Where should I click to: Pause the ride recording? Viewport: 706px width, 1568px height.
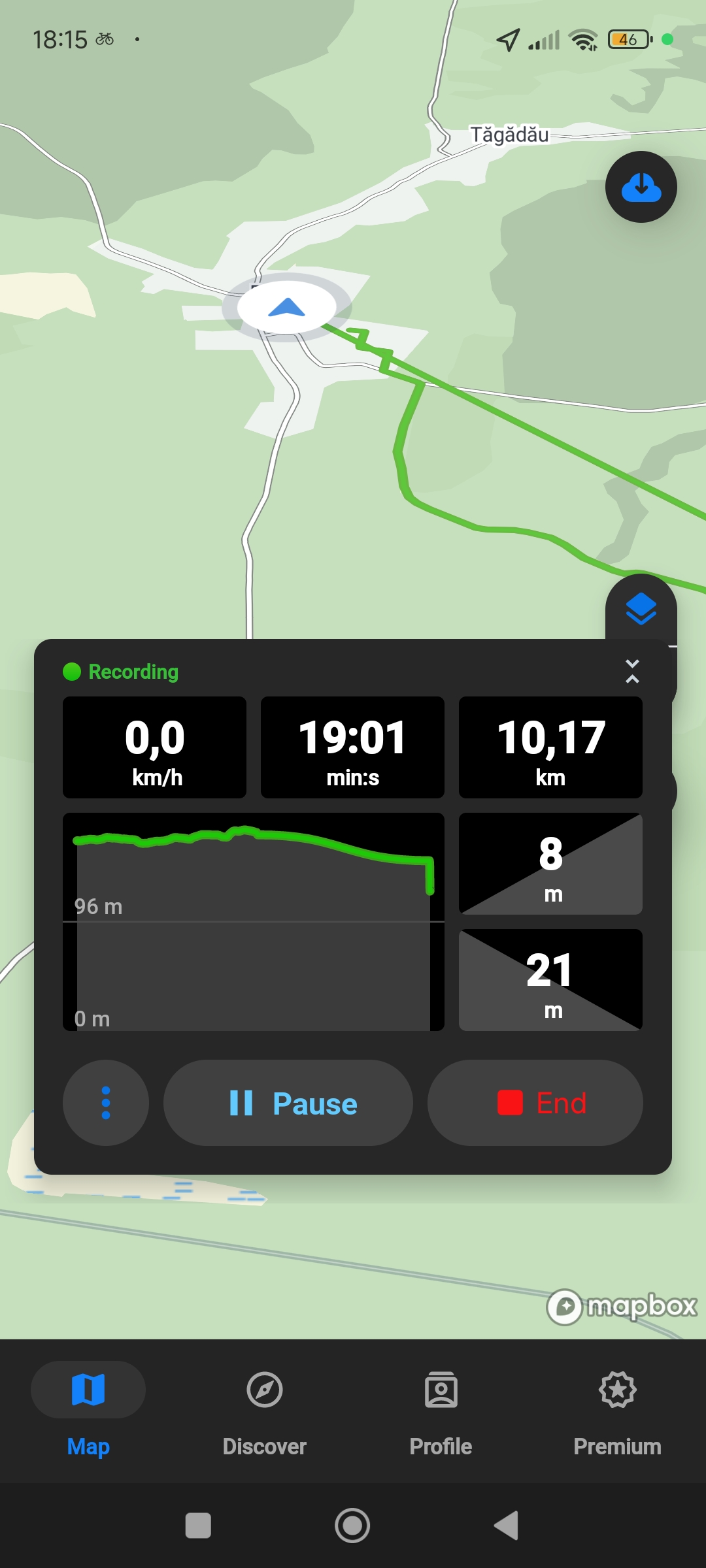pyautogui.click(x=288, y=1103)
